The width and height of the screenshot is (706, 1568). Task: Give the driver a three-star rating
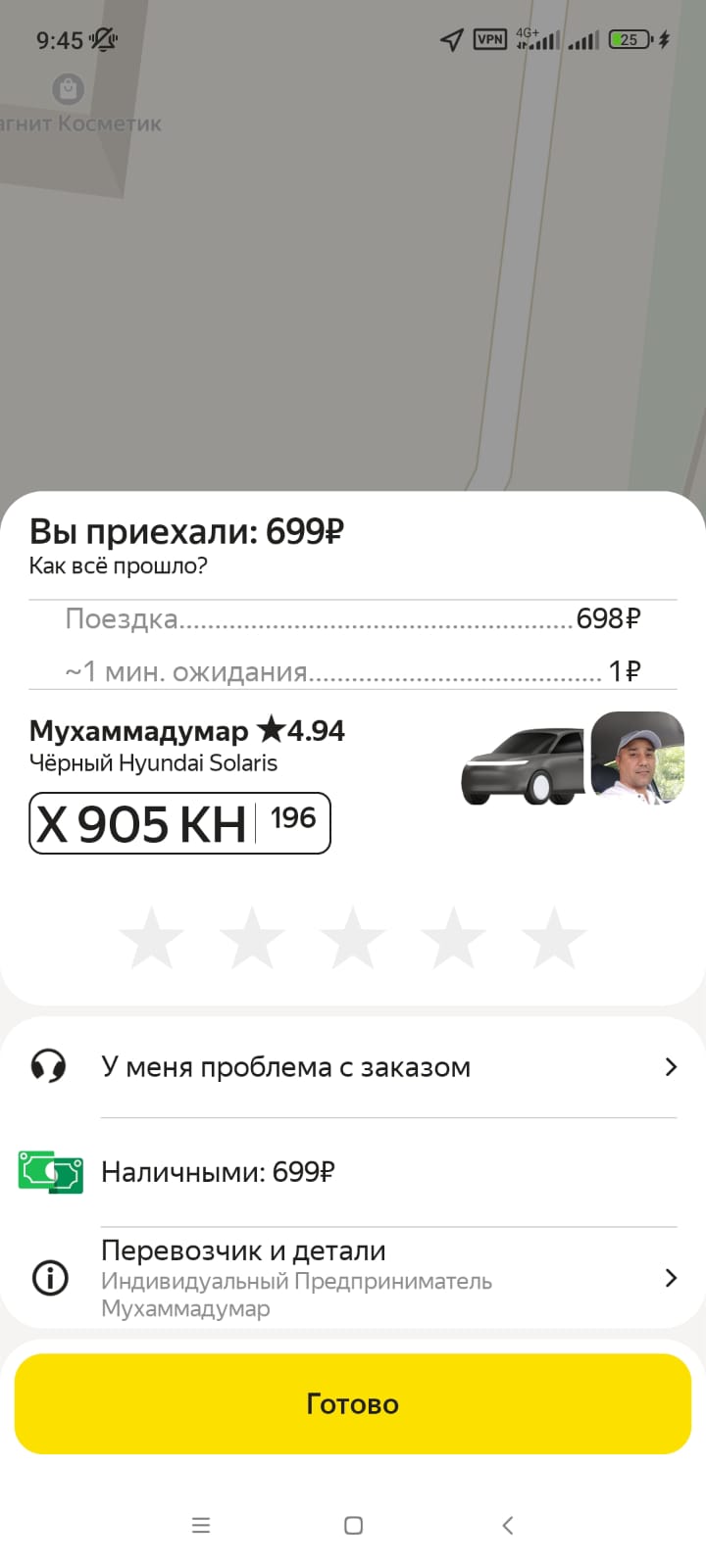click(353, 938)
